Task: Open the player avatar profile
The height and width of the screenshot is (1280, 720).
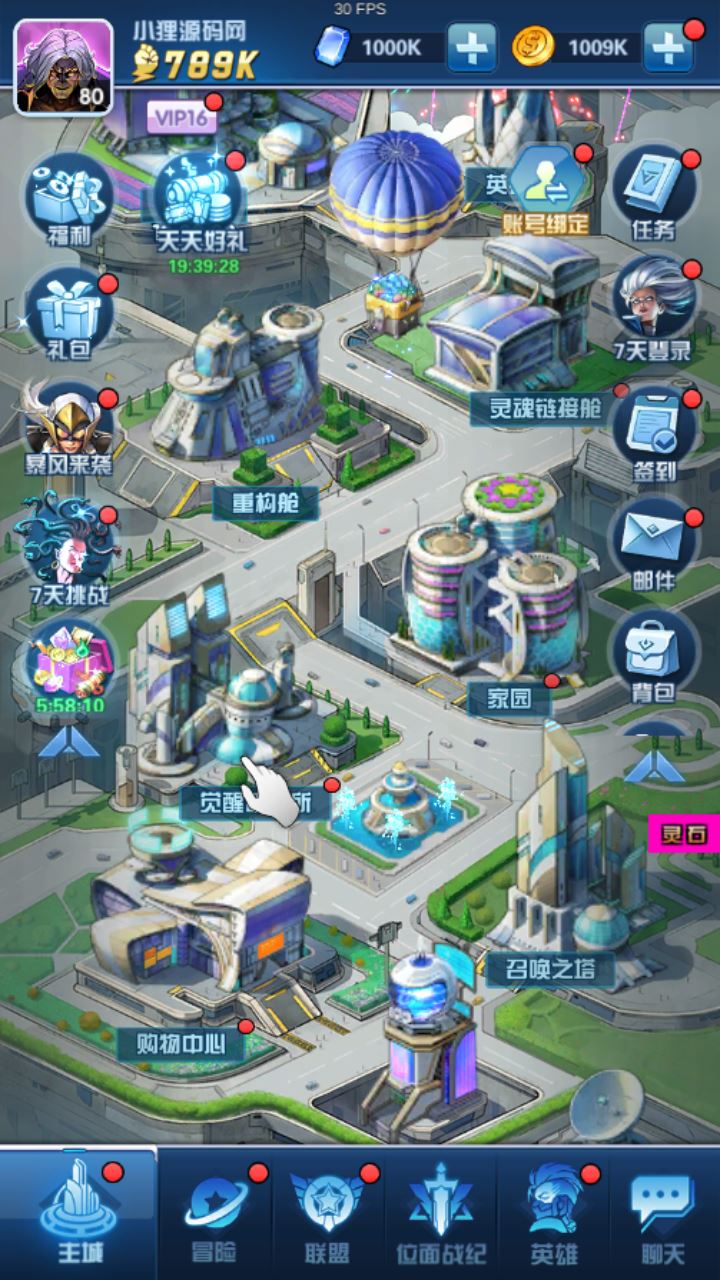Action: coord(62,66)
